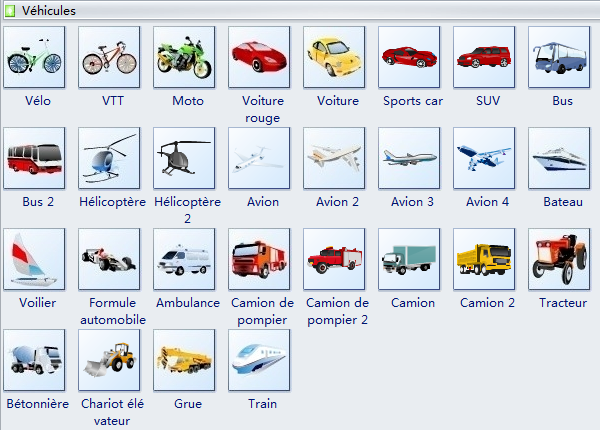Screen dimensions: 600x430
Task: Pick the Hélicoptère 2 tile
Action: [184, 158]
